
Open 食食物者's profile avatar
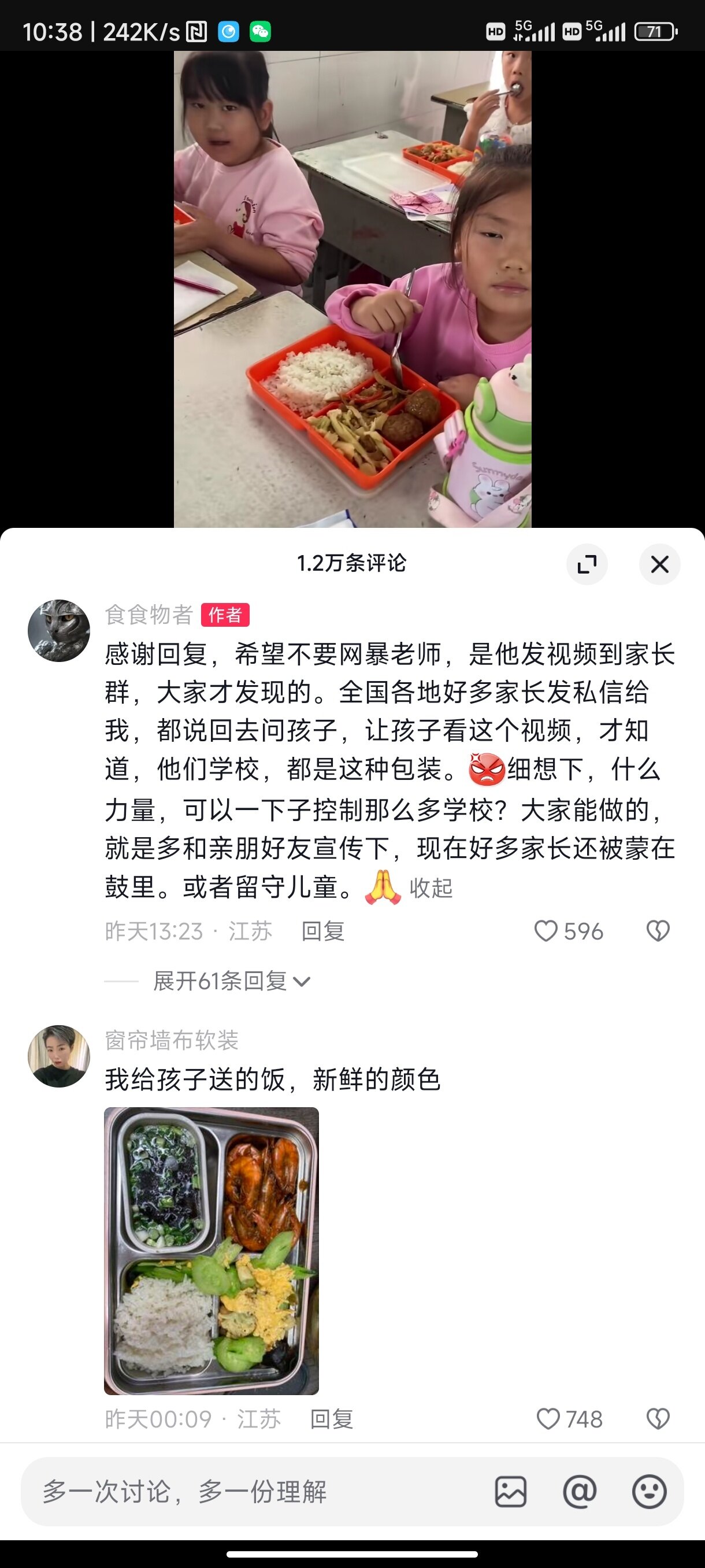[59, 631]
